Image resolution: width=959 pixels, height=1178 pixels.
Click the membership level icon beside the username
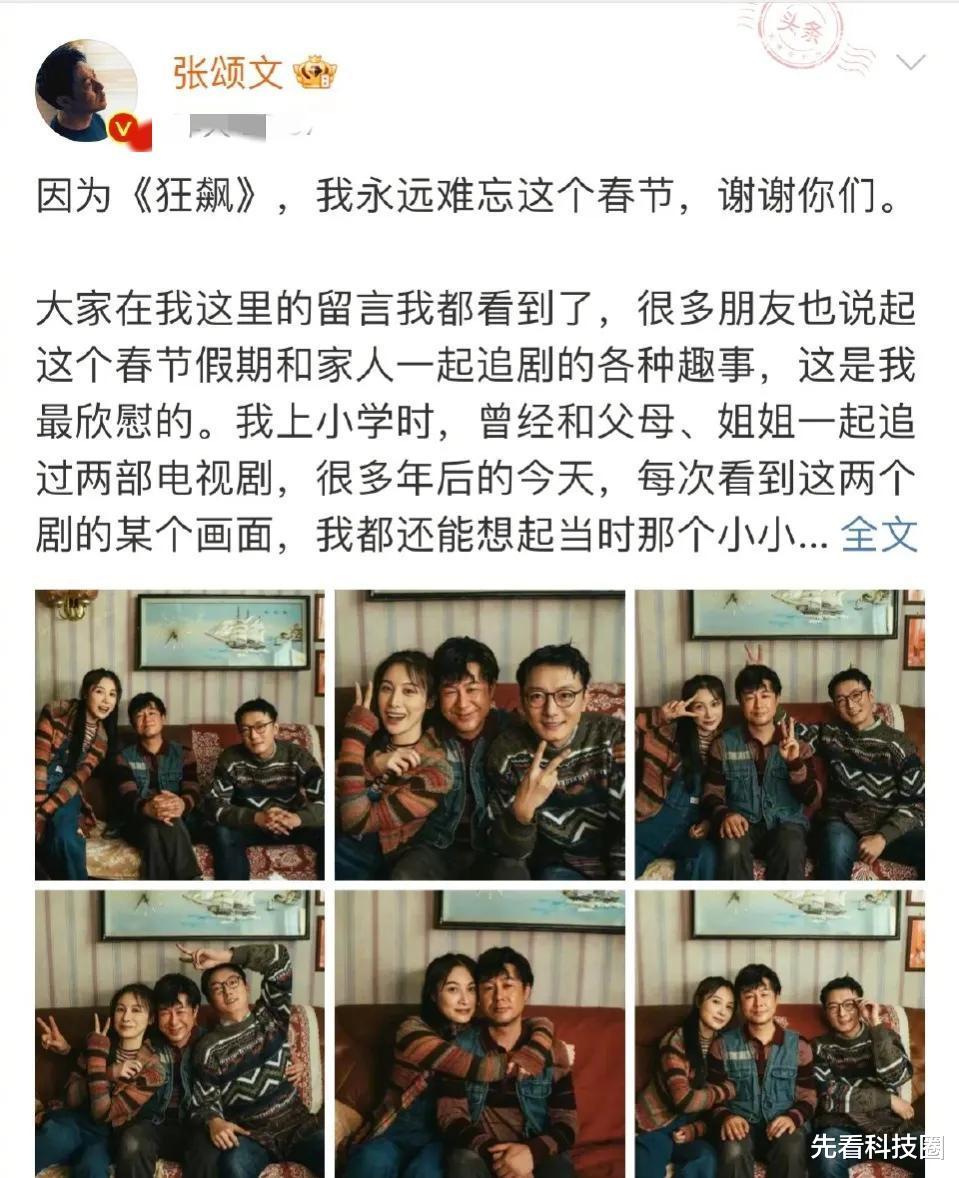click(315, 73)
